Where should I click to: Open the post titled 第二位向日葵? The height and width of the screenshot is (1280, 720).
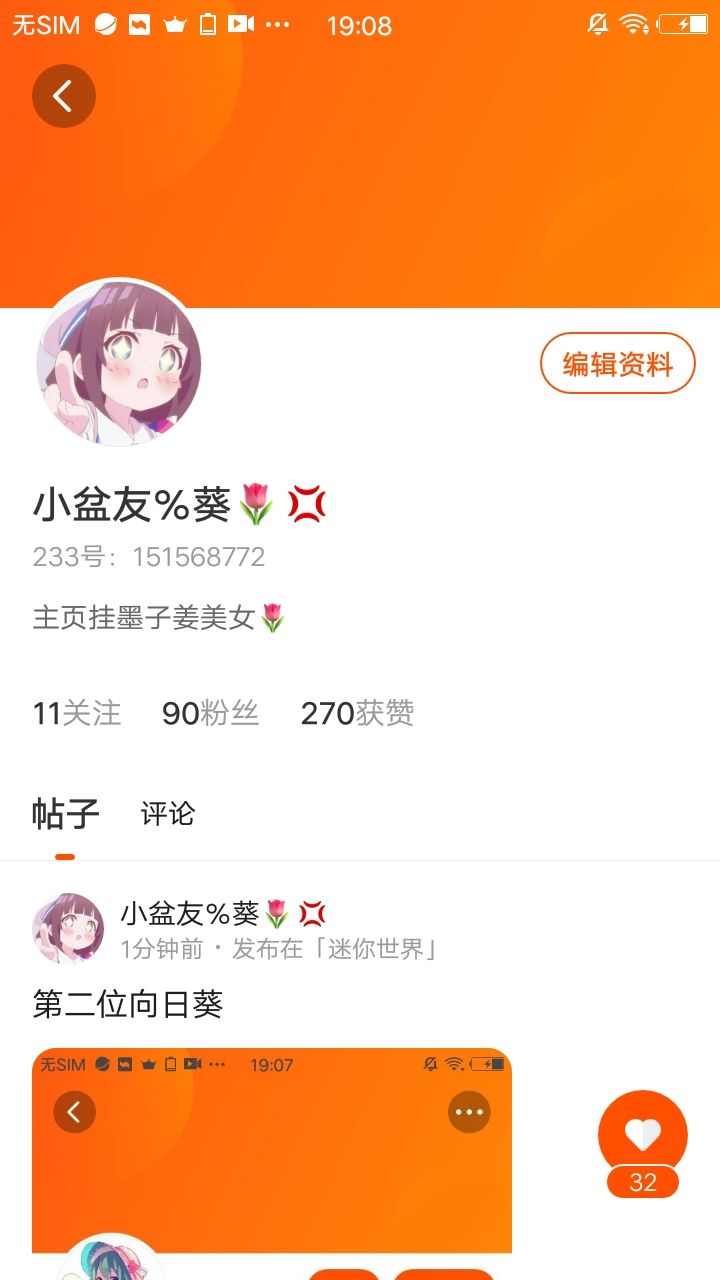(127, 1004)
